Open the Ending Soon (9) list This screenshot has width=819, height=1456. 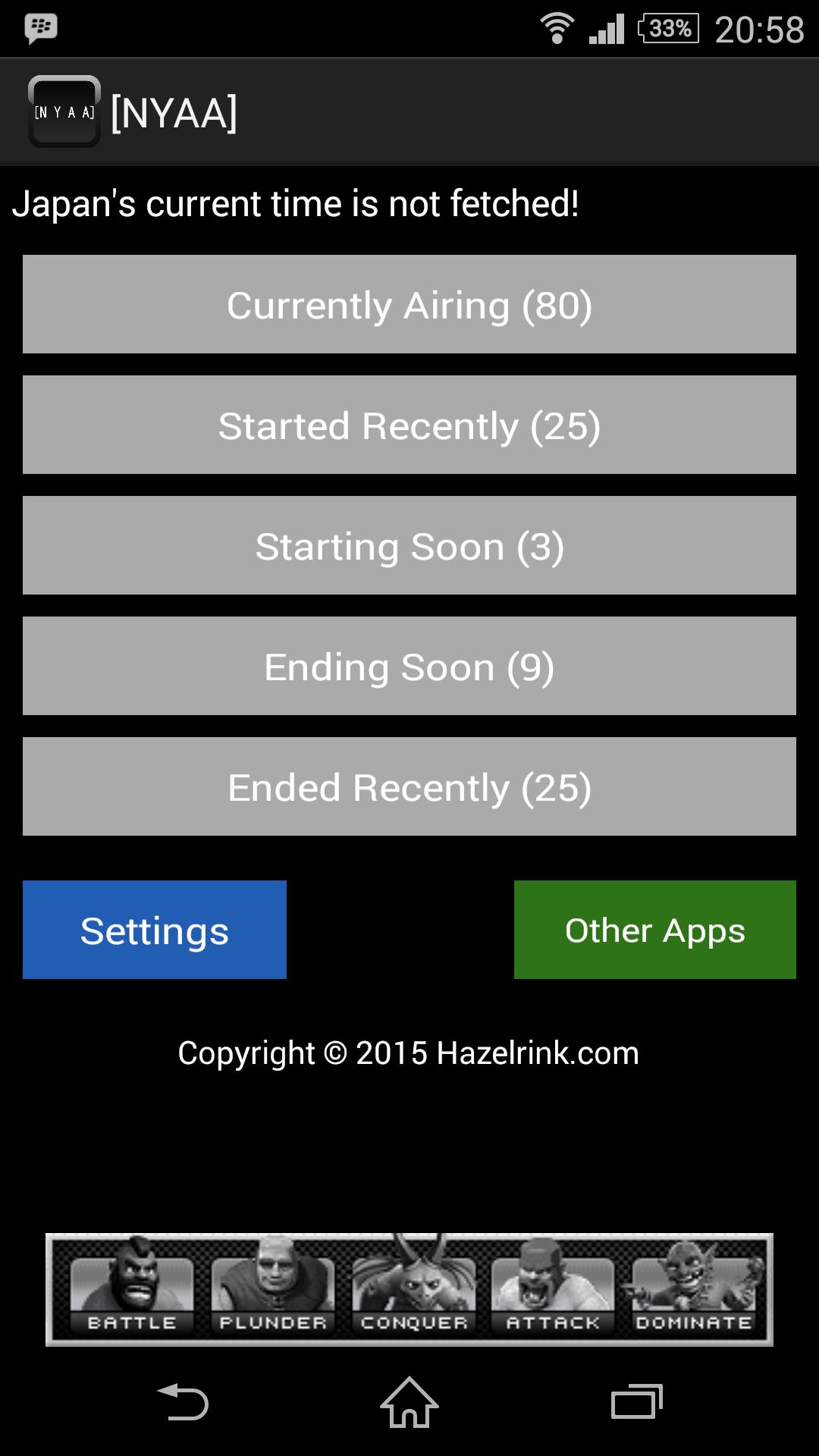click(x=409, y=666)
